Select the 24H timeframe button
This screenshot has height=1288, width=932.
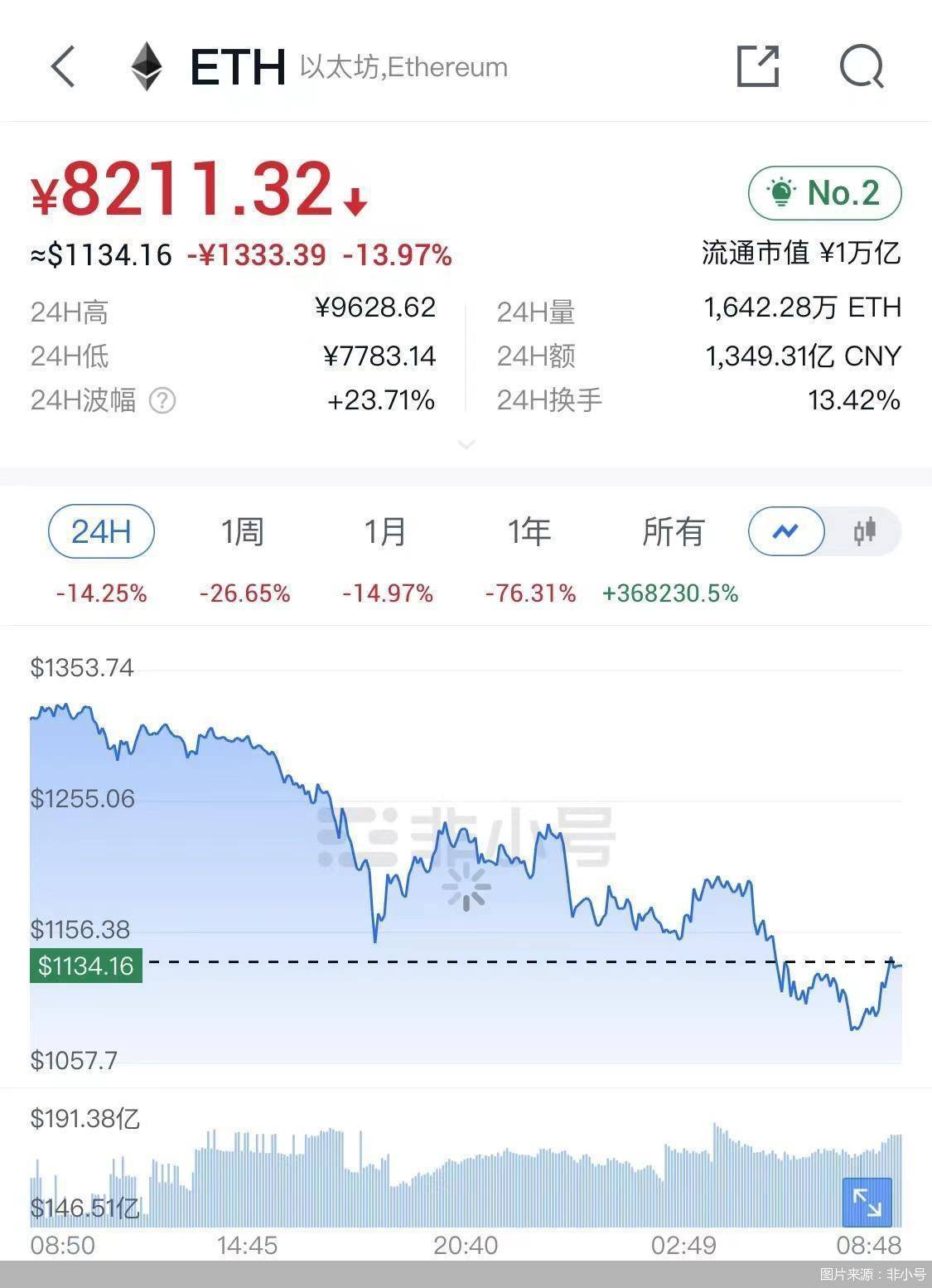point(101,532)
